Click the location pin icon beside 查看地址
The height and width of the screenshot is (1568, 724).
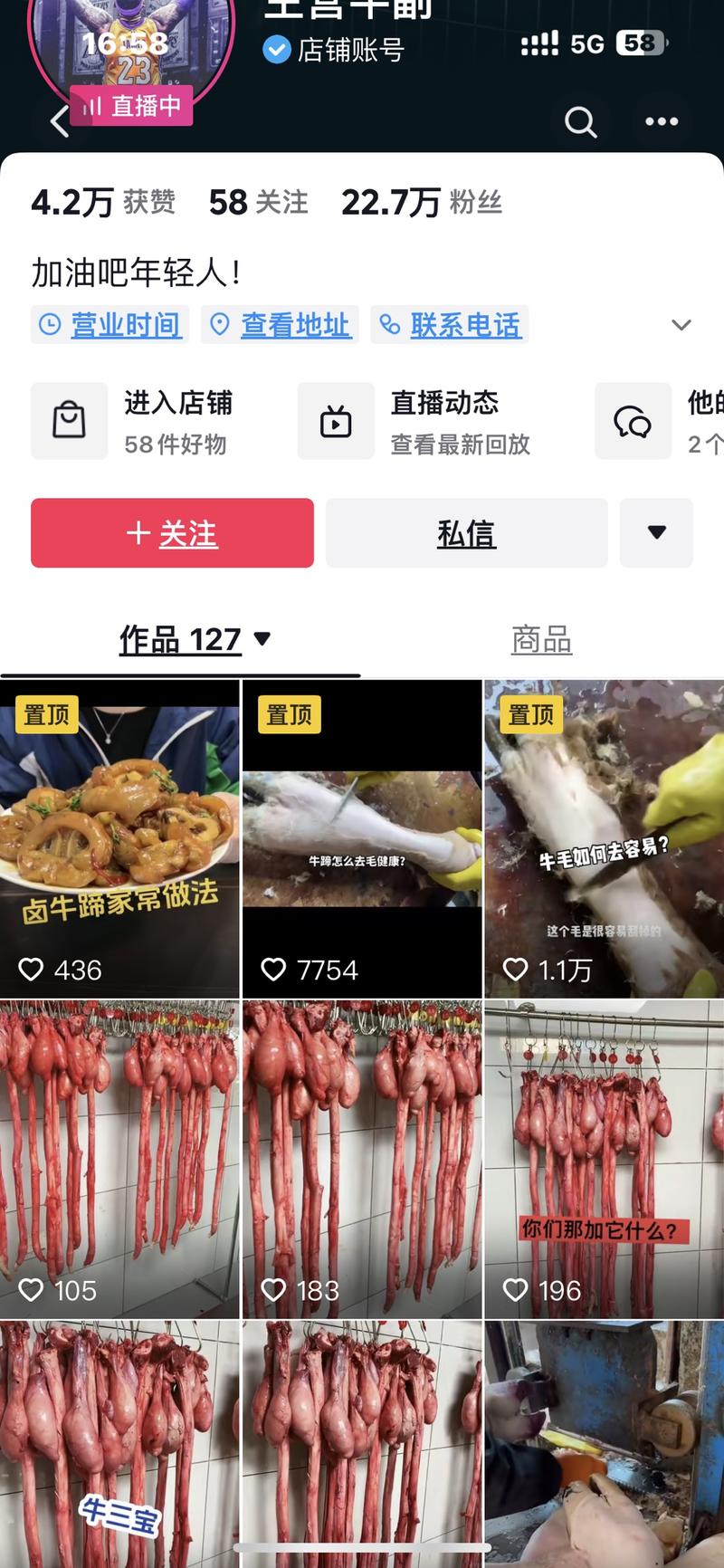(x=219, y=324)
